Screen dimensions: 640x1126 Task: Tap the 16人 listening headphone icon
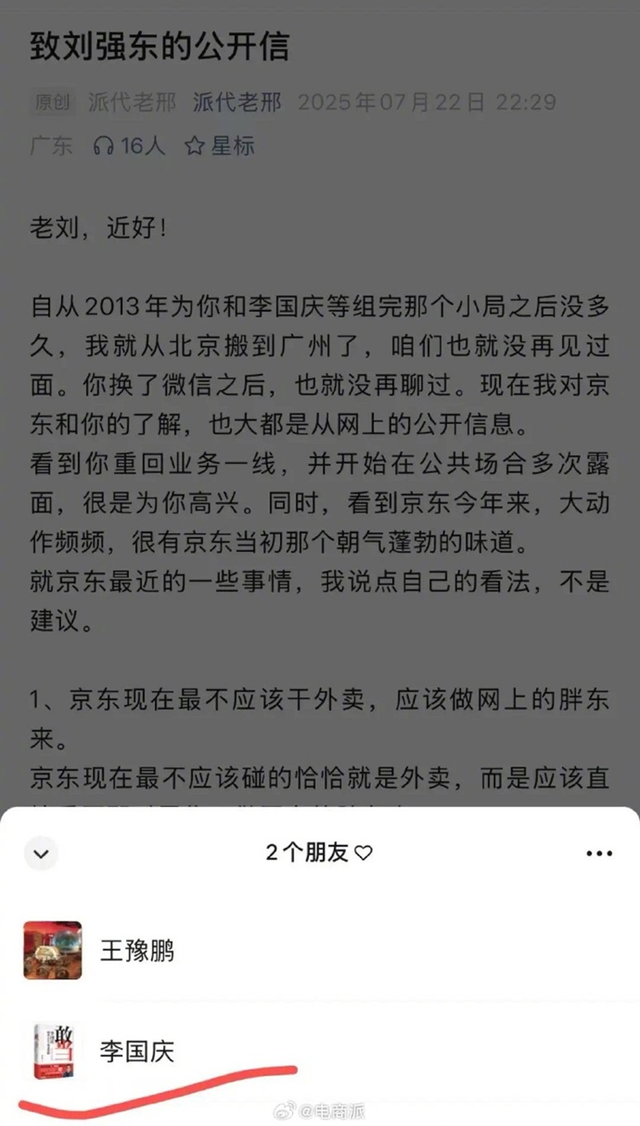103,146
